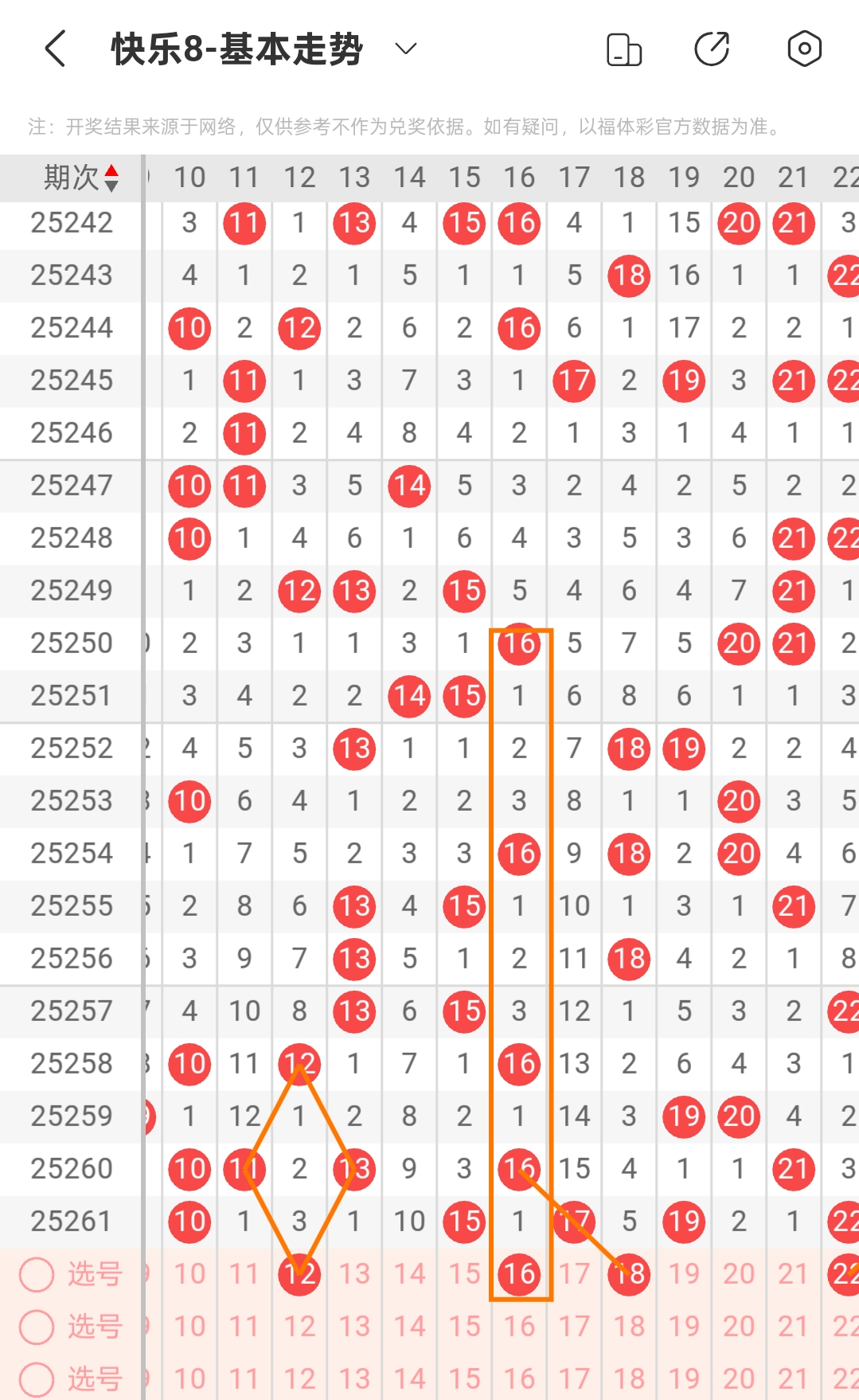Image resolution: width=859 pixels, height=1400 pixels.
Task: Select the first 选号 row circle
Action: 37,1274
